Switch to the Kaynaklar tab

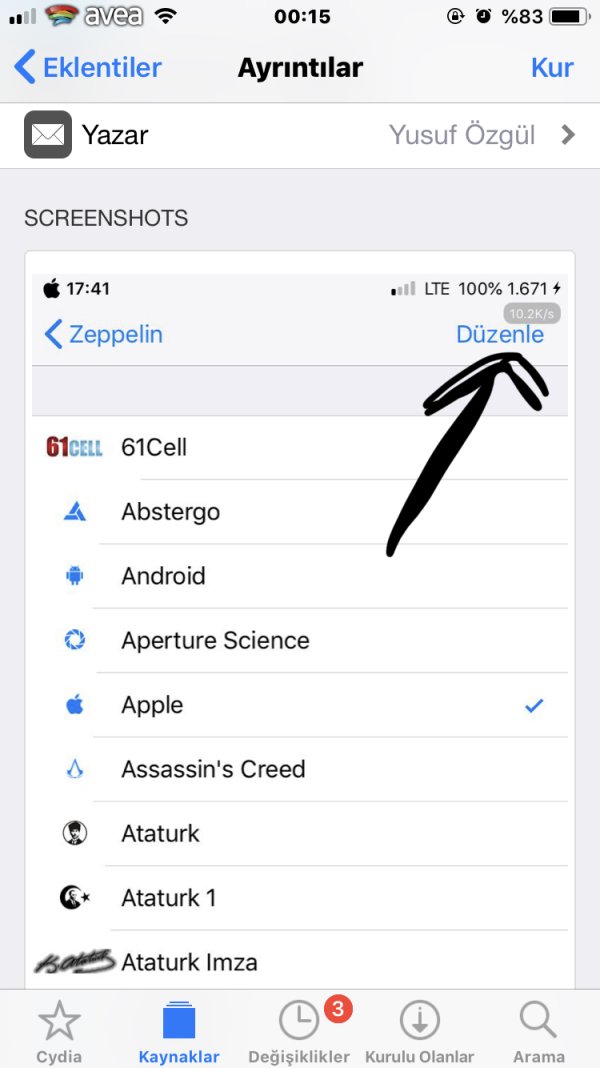pyautogui.click(x=179, y=1030)
